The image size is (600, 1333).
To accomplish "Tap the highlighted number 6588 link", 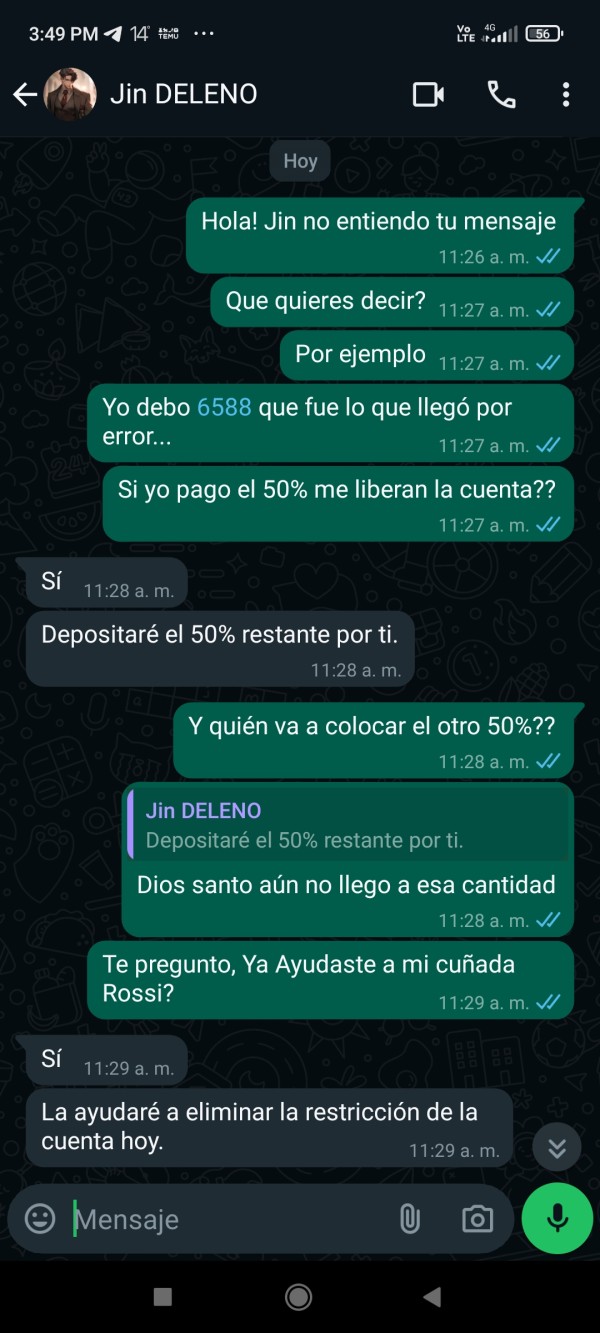I will pyautogui.click(x=224, y=408).
